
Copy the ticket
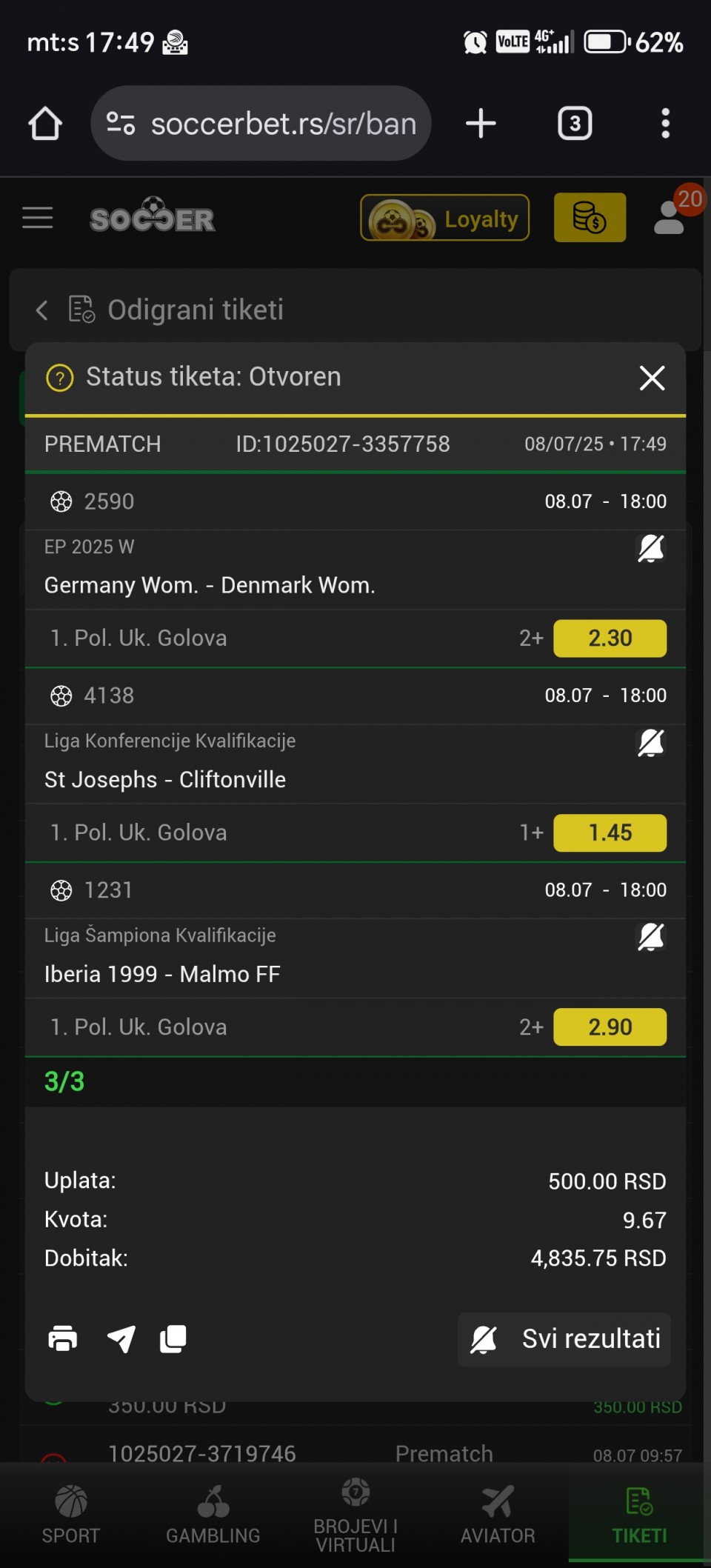click(x=173, y=1339)
